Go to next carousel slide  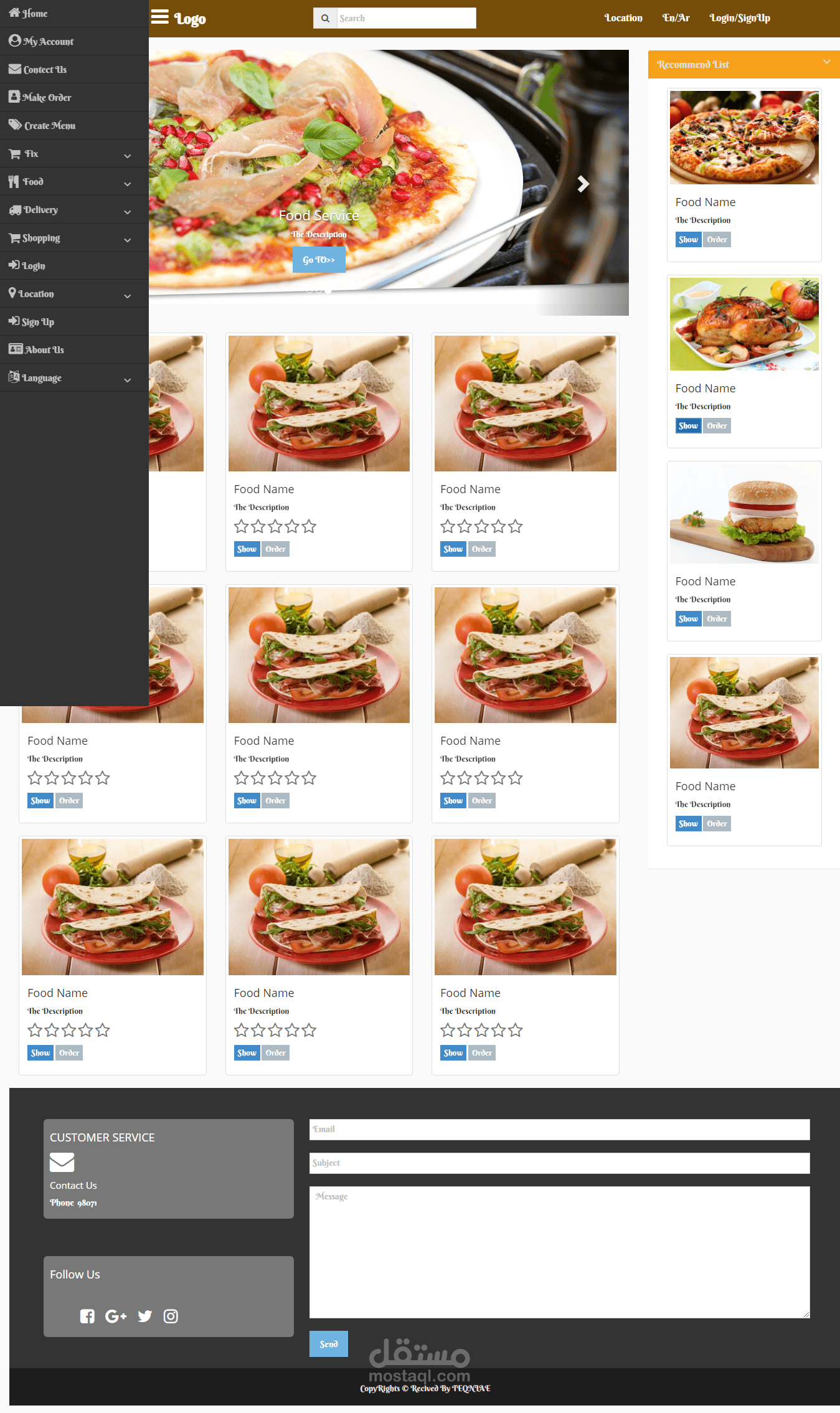coord(583,184)
